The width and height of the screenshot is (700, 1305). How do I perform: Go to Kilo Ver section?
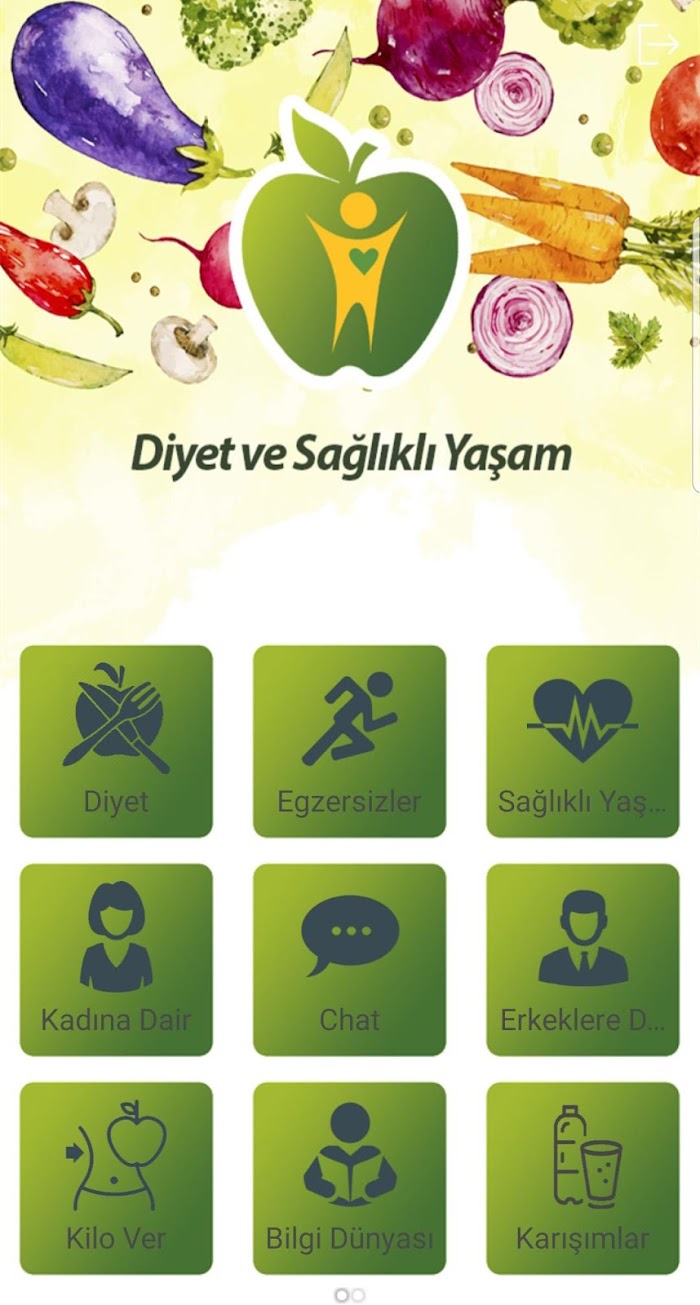116,1178
